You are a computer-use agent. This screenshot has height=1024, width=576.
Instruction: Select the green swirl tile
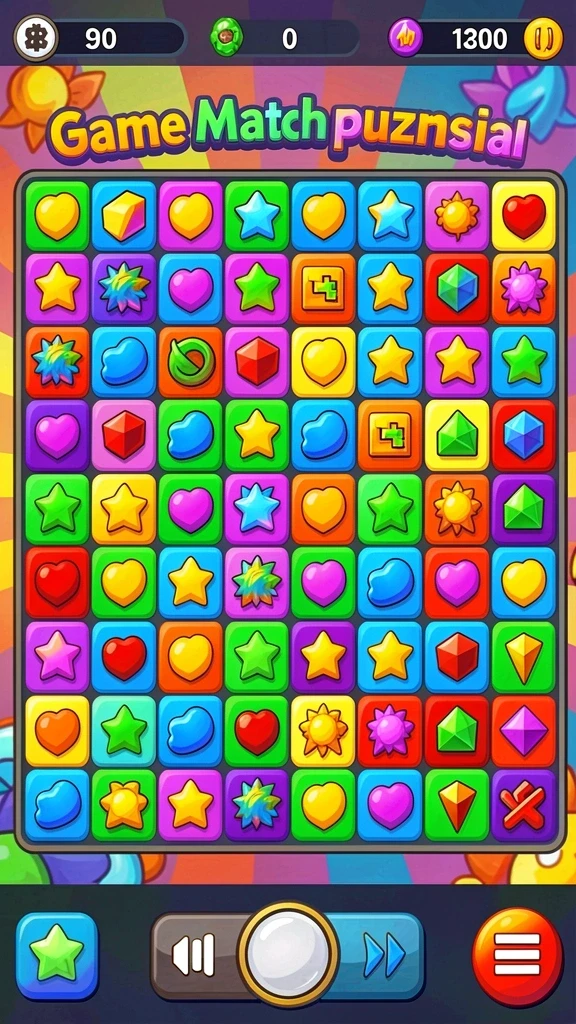[191, 362]
